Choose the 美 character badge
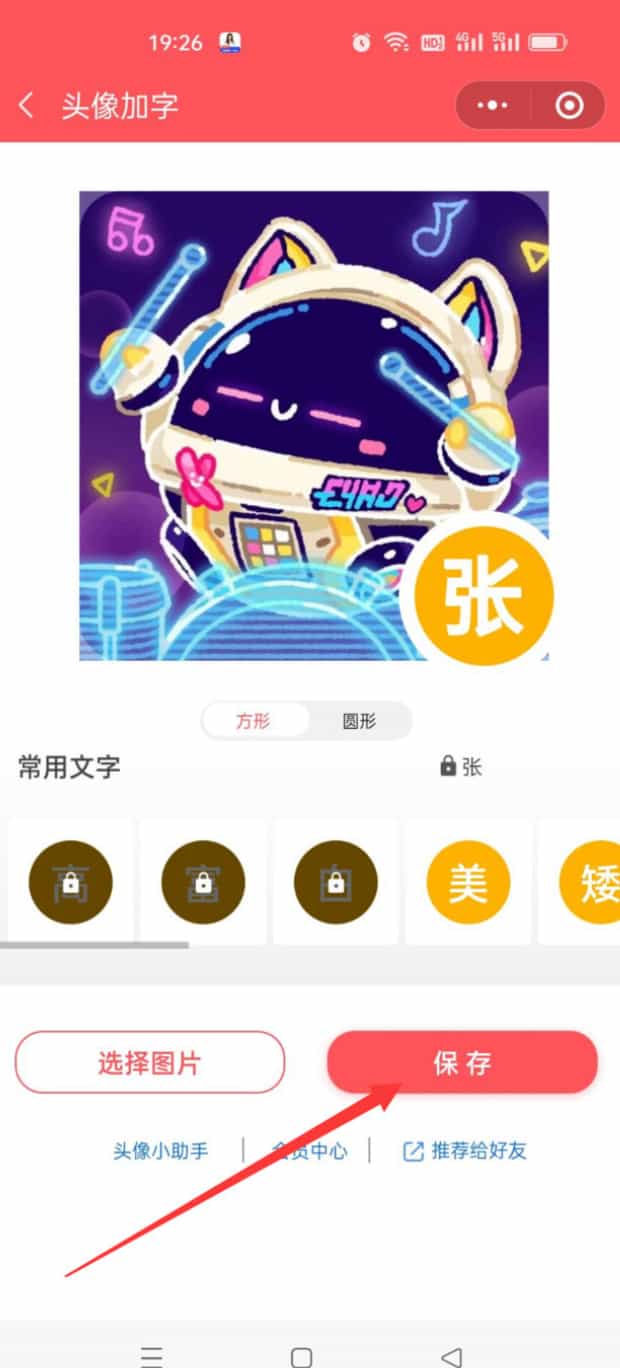The image size is (620, 1368). (468, 882)
